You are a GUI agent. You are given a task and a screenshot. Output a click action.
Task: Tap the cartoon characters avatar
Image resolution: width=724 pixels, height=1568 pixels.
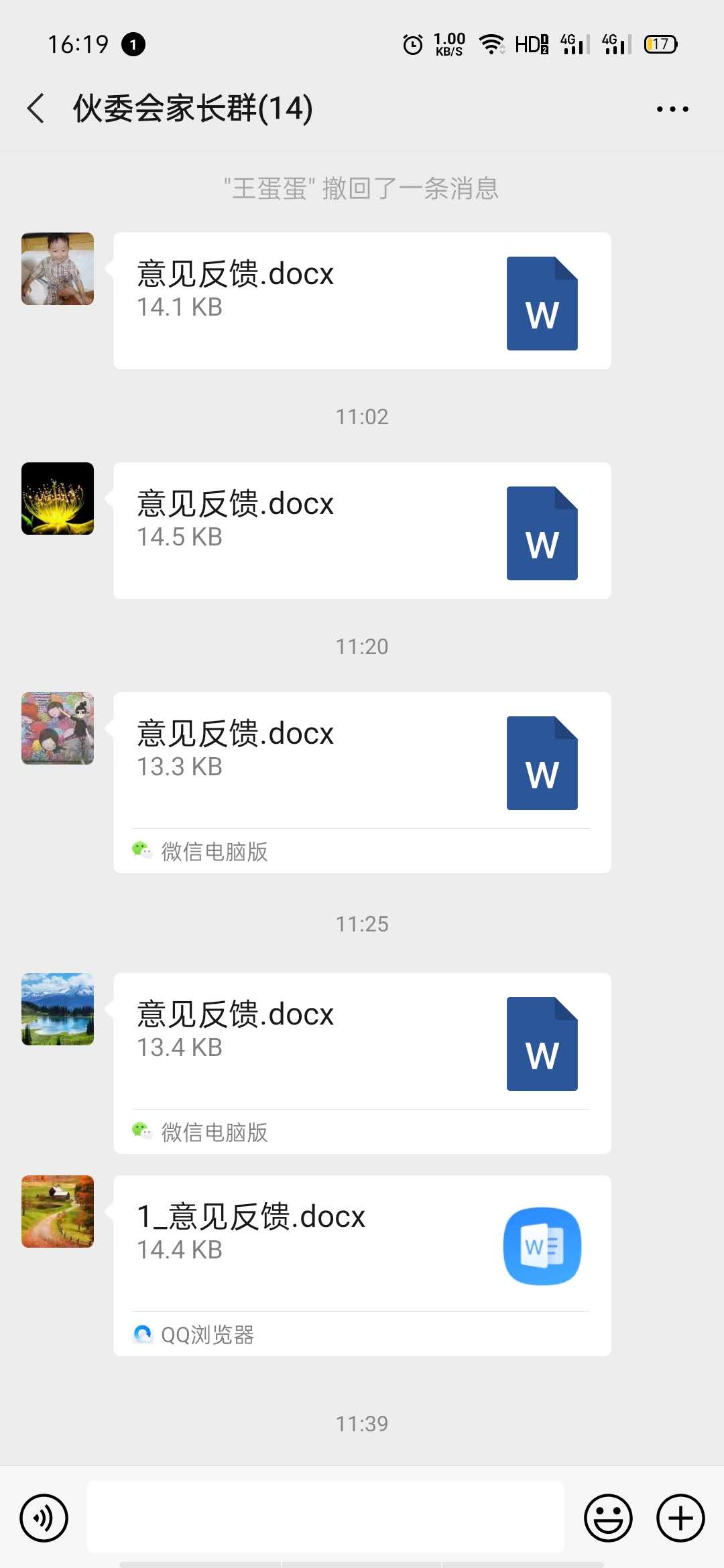(x=58, y=728)
